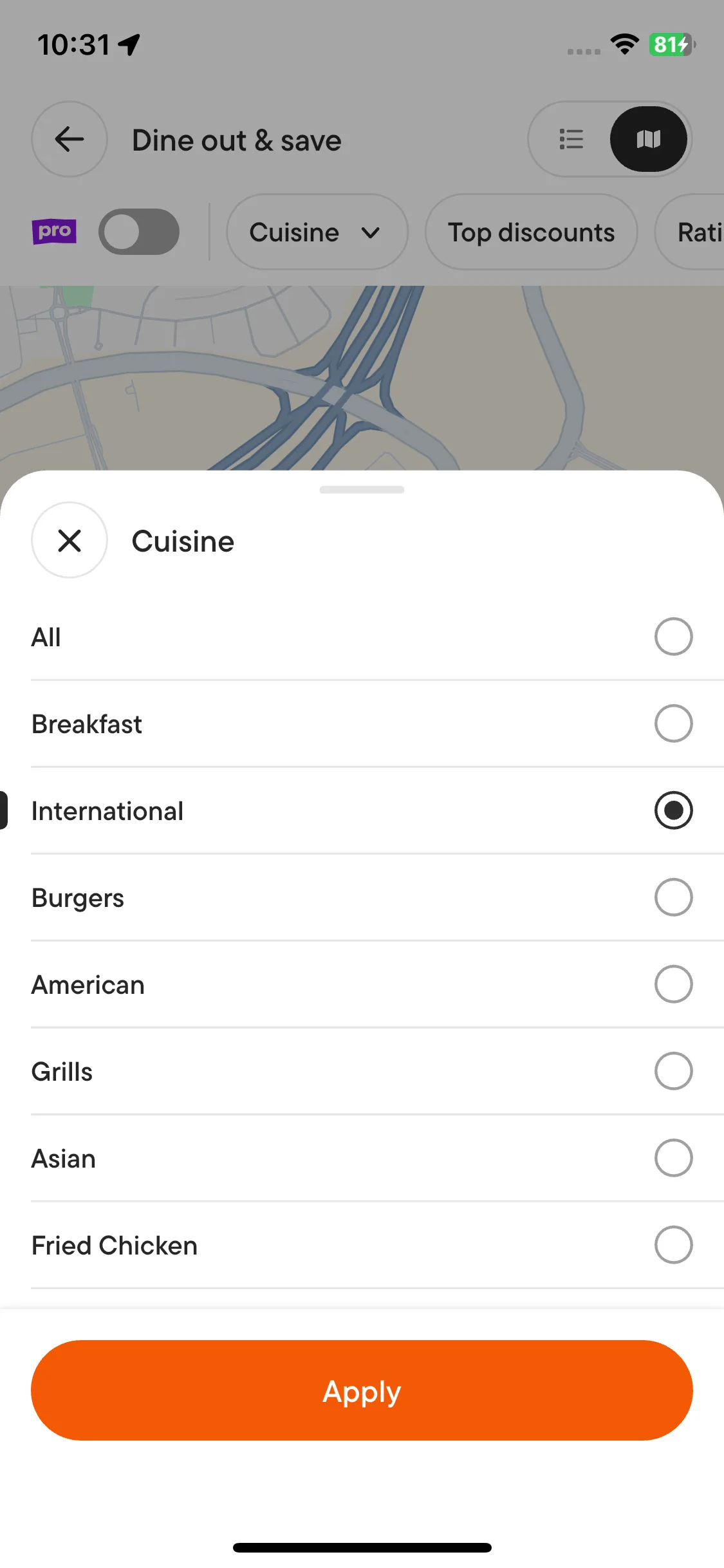Apply the selected cuisine filter
Image resolution: width=724 pixels, height=1568 pixels.
[x=362, y=1390]
